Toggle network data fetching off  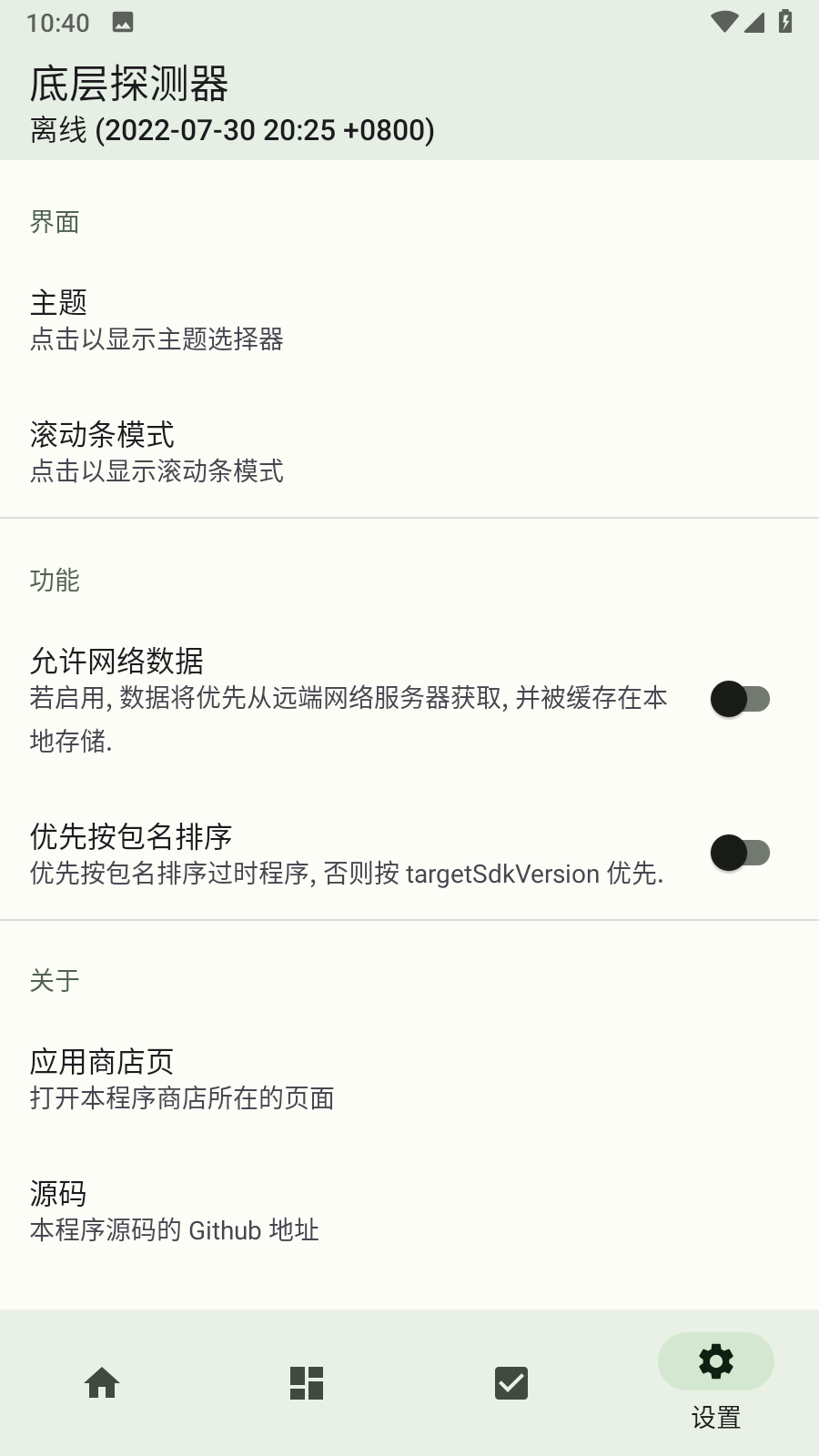click(x=740, y=699)
